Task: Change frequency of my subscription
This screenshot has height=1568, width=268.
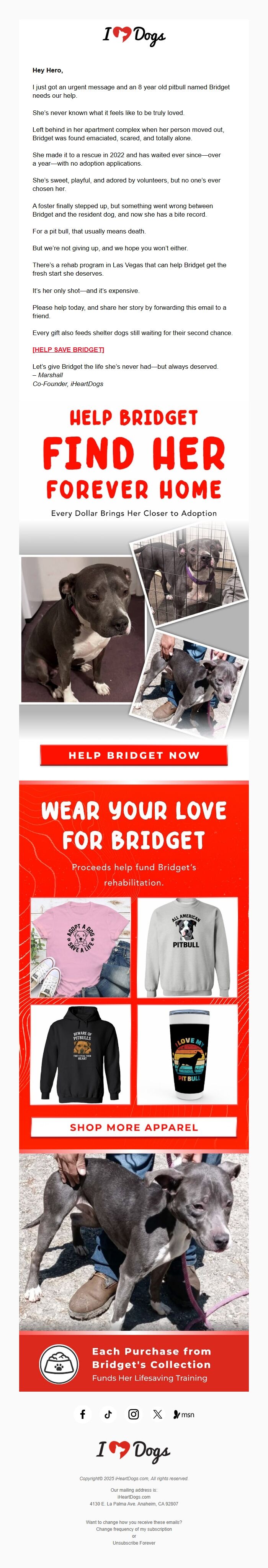Action: click(134, 1529)
